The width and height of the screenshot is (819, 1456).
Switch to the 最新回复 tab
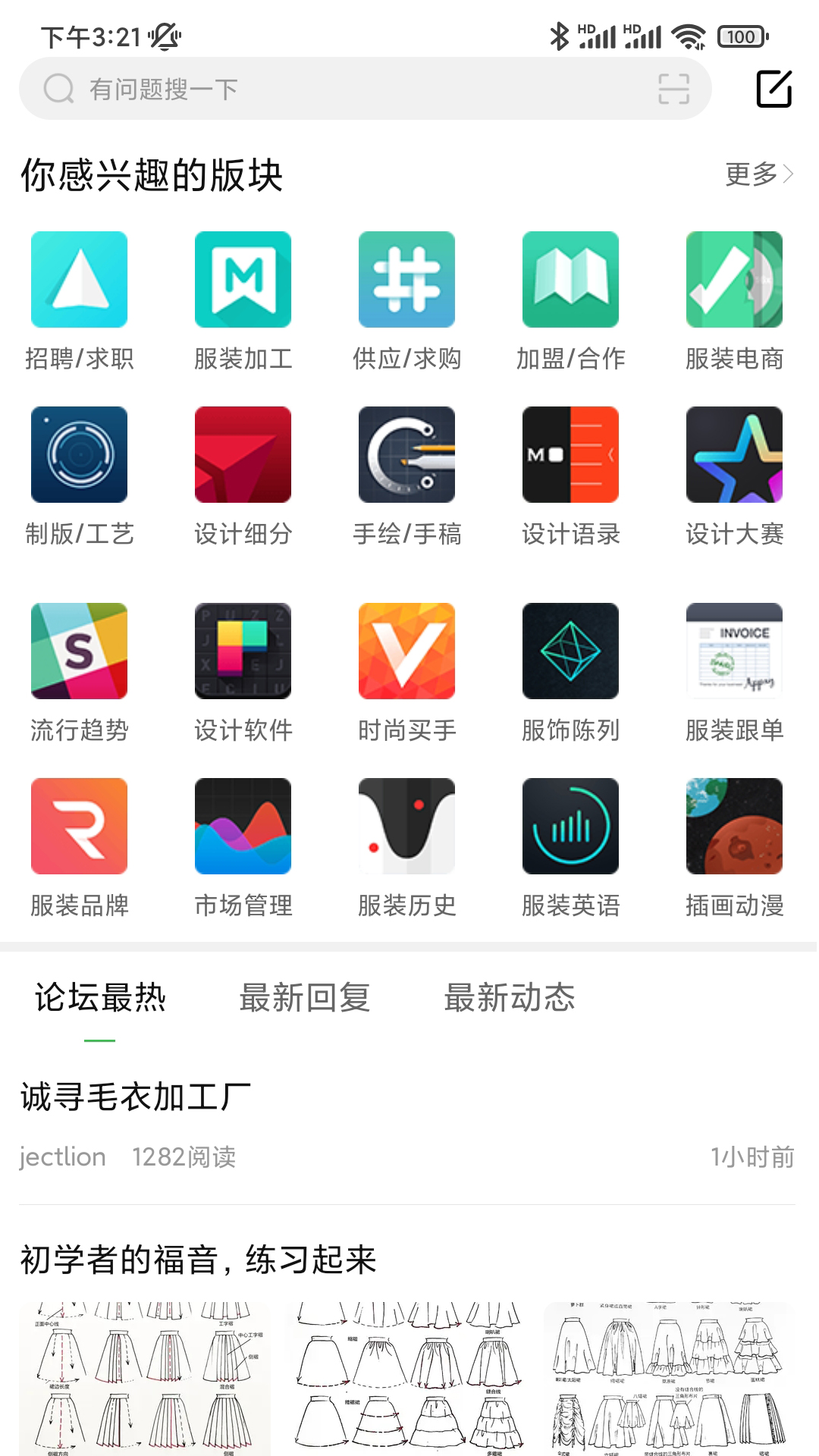click(x=305, y=999)
